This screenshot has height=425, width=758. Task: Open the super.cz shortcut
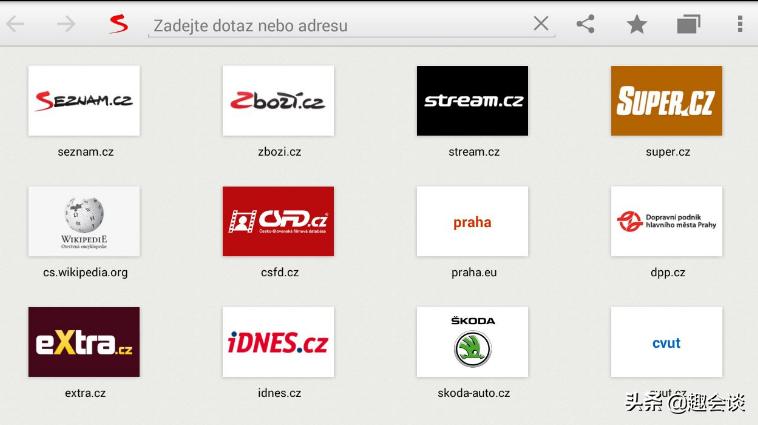pyautogui.click(x=666, y=100)
